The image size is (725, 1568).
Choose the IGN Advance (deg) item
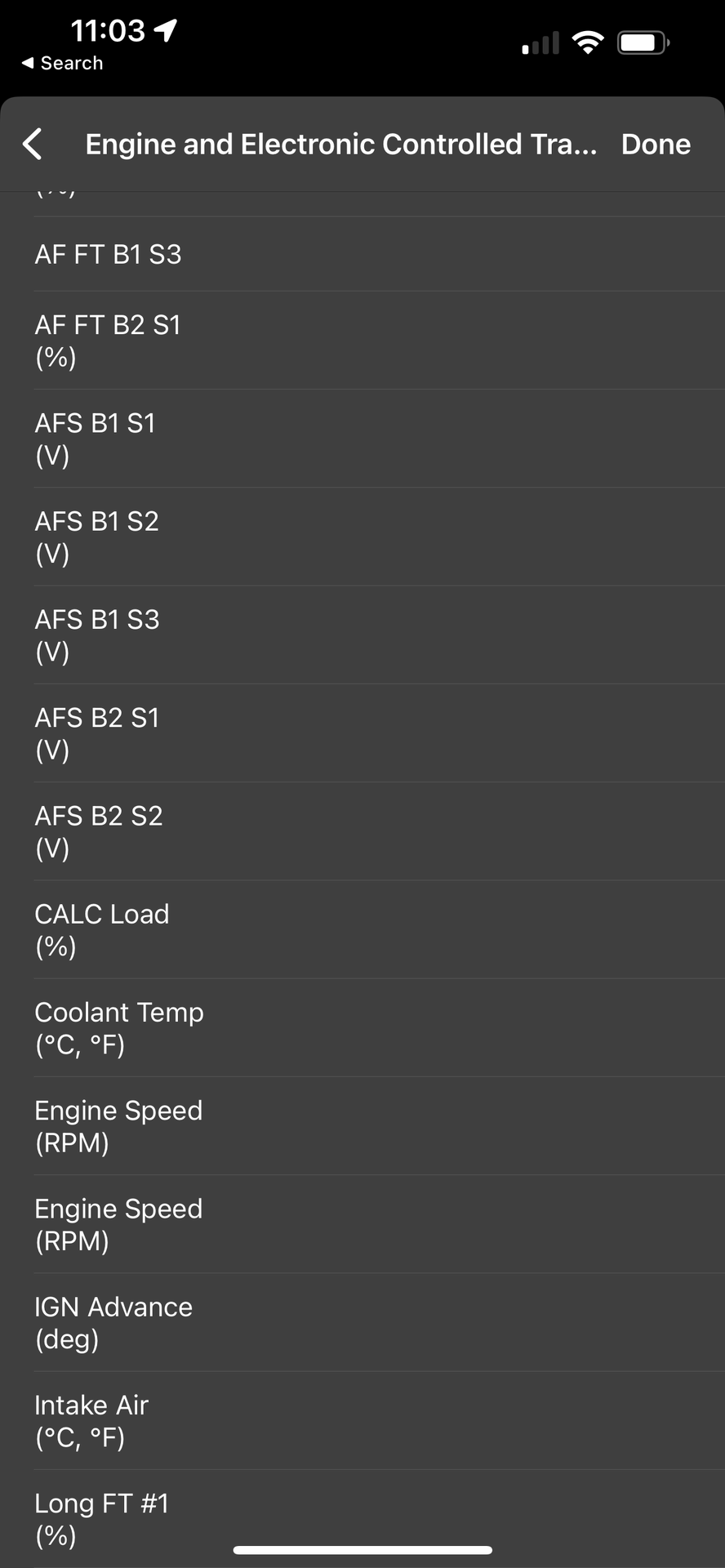pos(362,1322)
